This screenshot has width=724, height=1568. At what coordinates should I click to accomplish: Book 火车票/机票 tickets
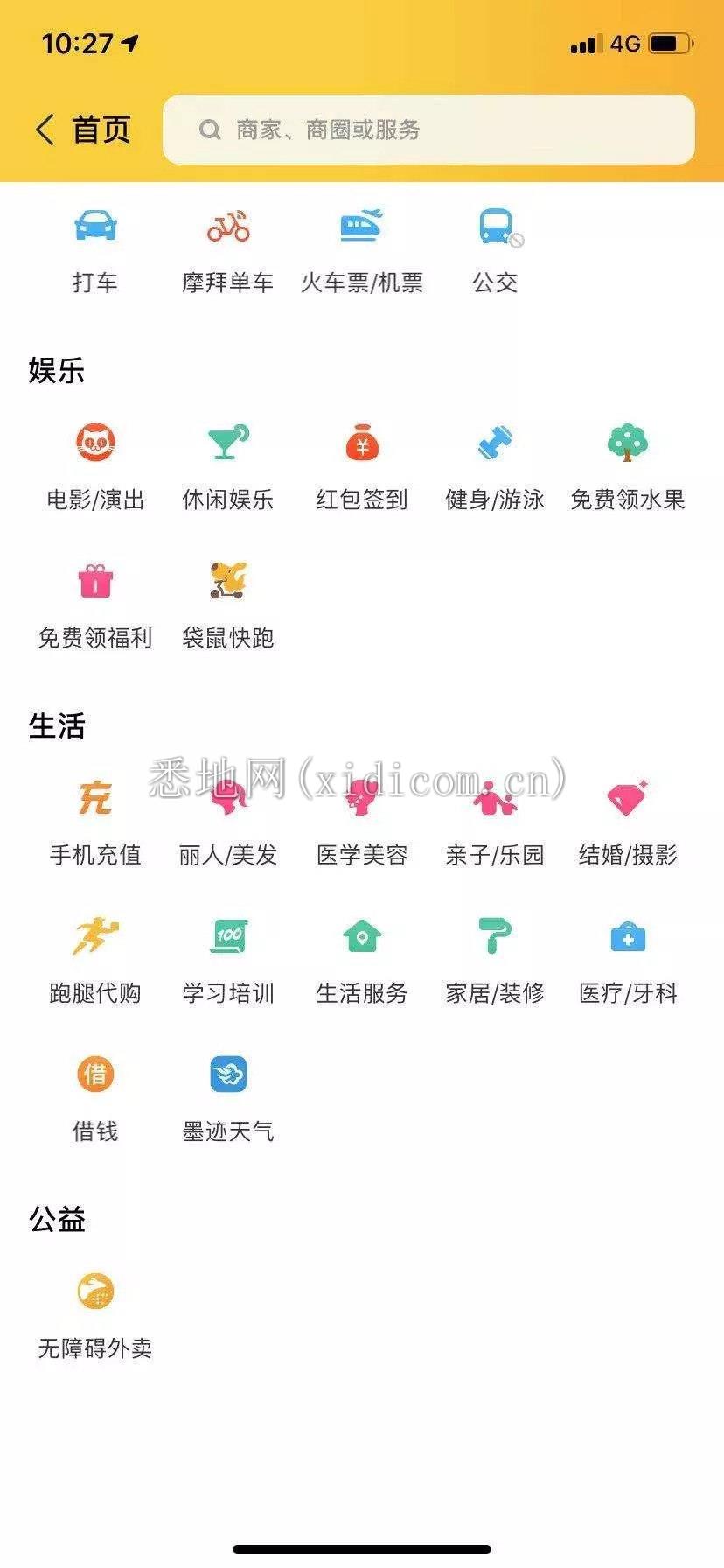point(361,248)
